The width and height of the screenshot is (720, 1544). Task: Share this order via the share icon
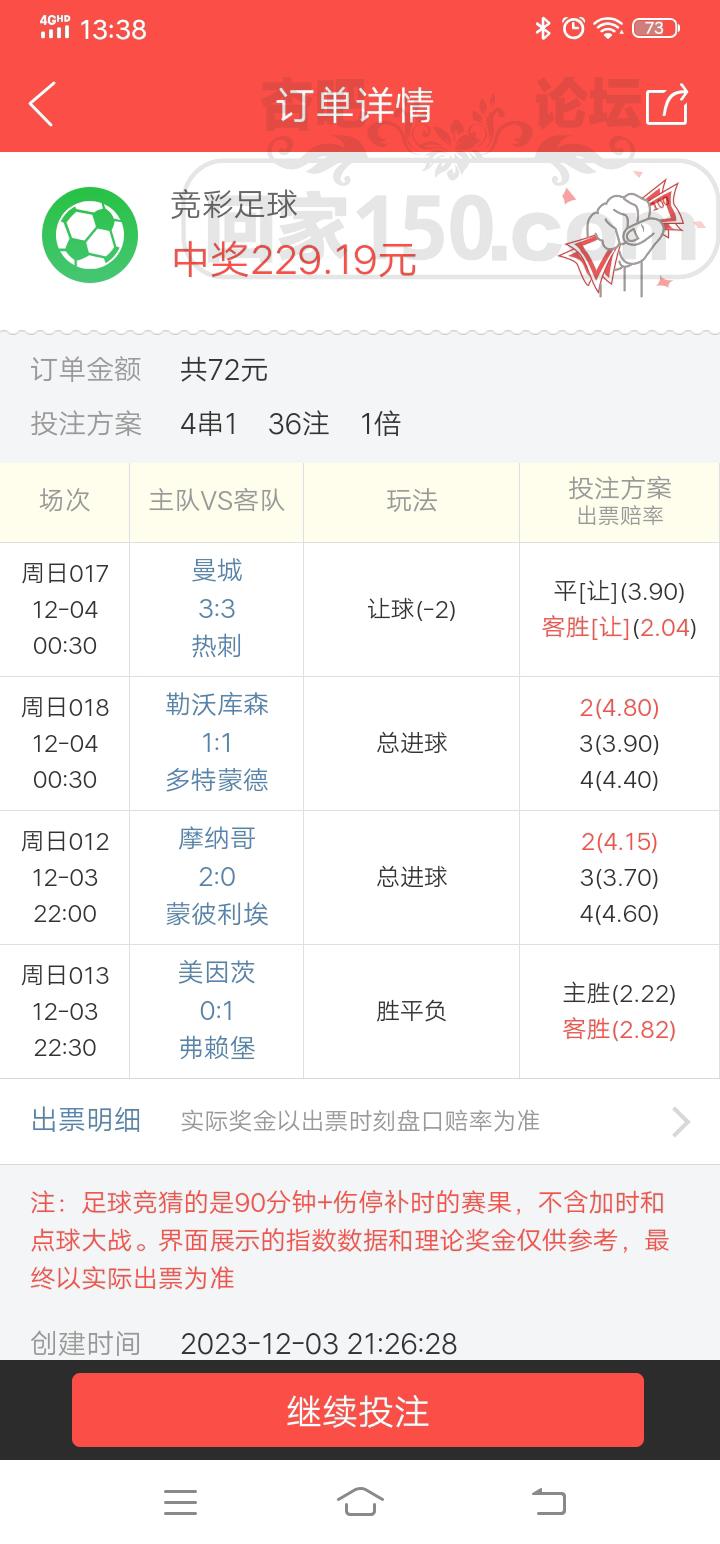[667, 104]
